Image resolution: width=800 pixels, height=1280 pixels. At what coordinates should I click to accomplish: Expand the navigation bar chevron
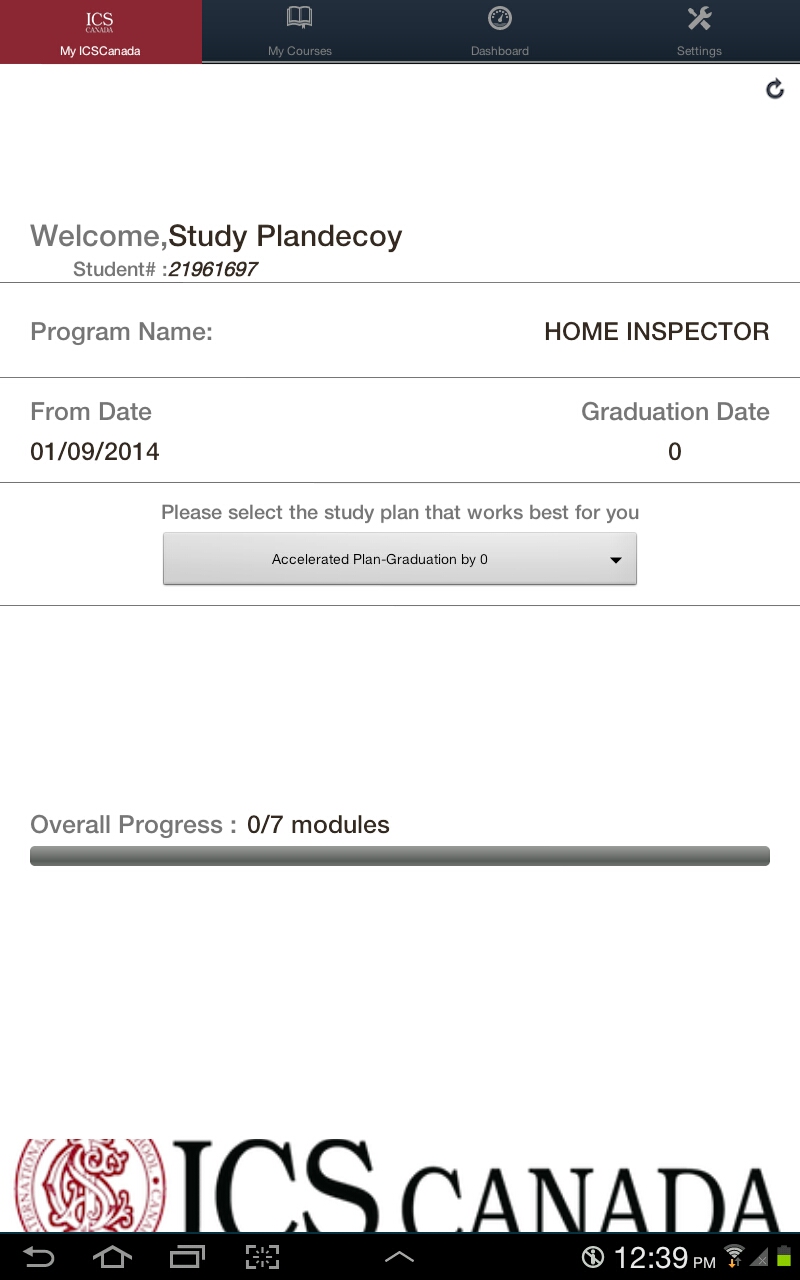click(399, 1257)
